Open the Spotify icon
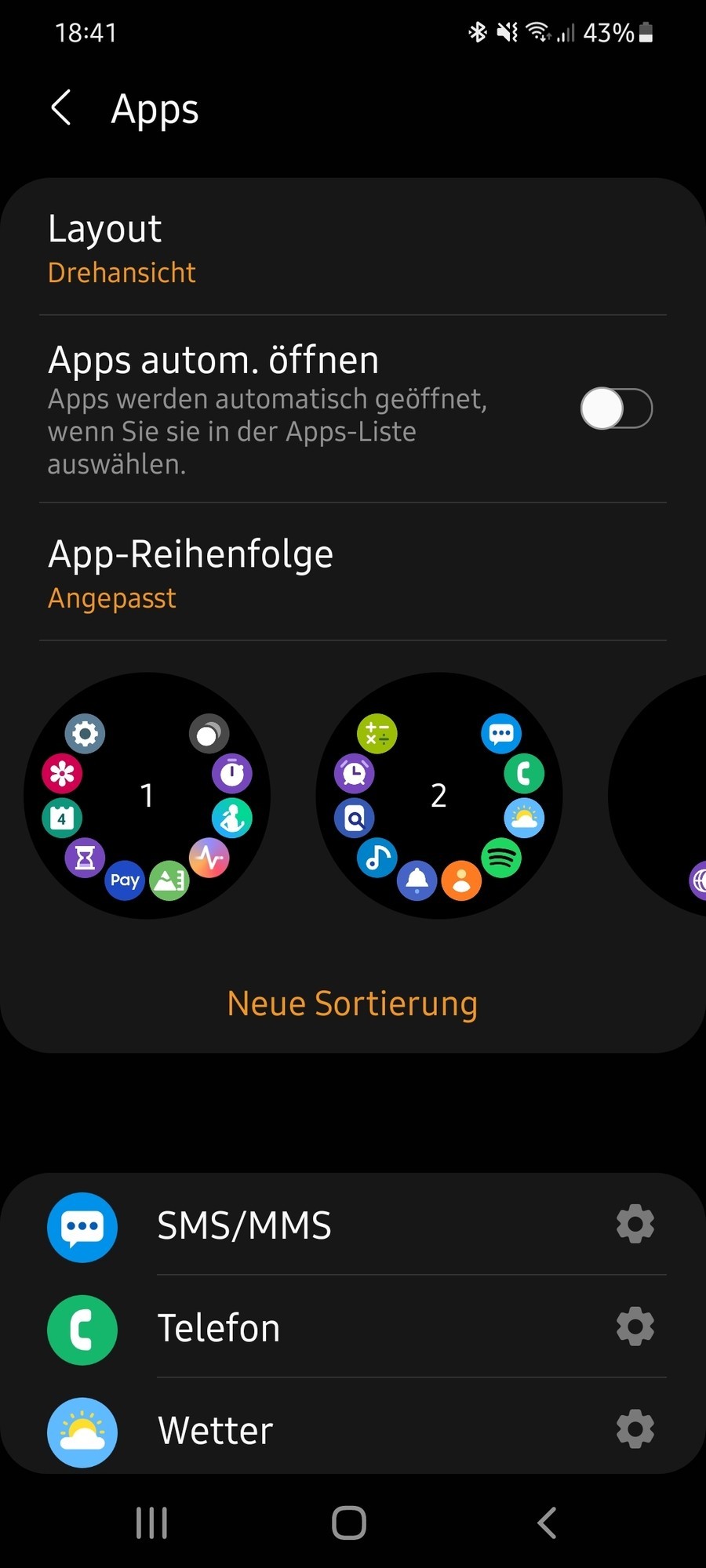This screenshot has width=706, height=1568. point(501,858)
